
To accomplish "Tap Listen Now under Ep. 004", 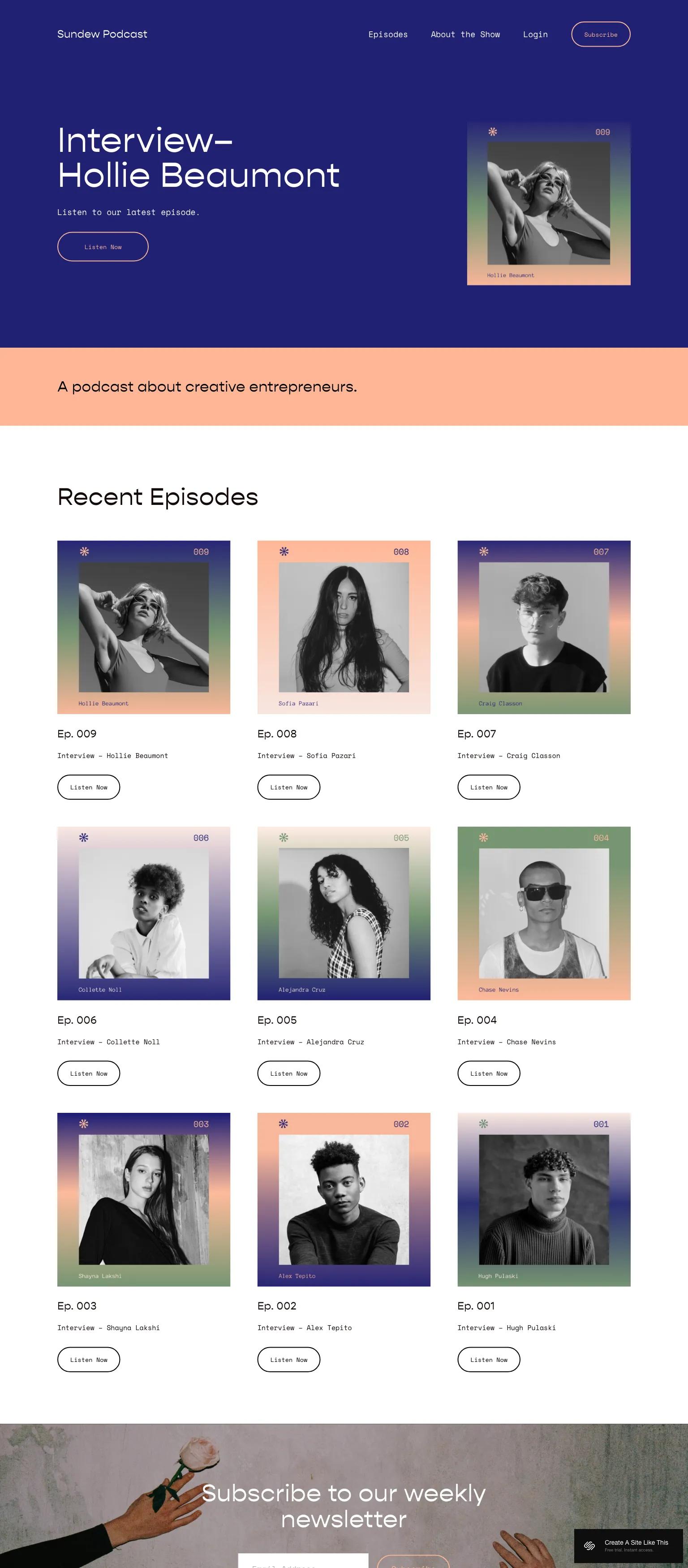I will (x=489, y=1073).
